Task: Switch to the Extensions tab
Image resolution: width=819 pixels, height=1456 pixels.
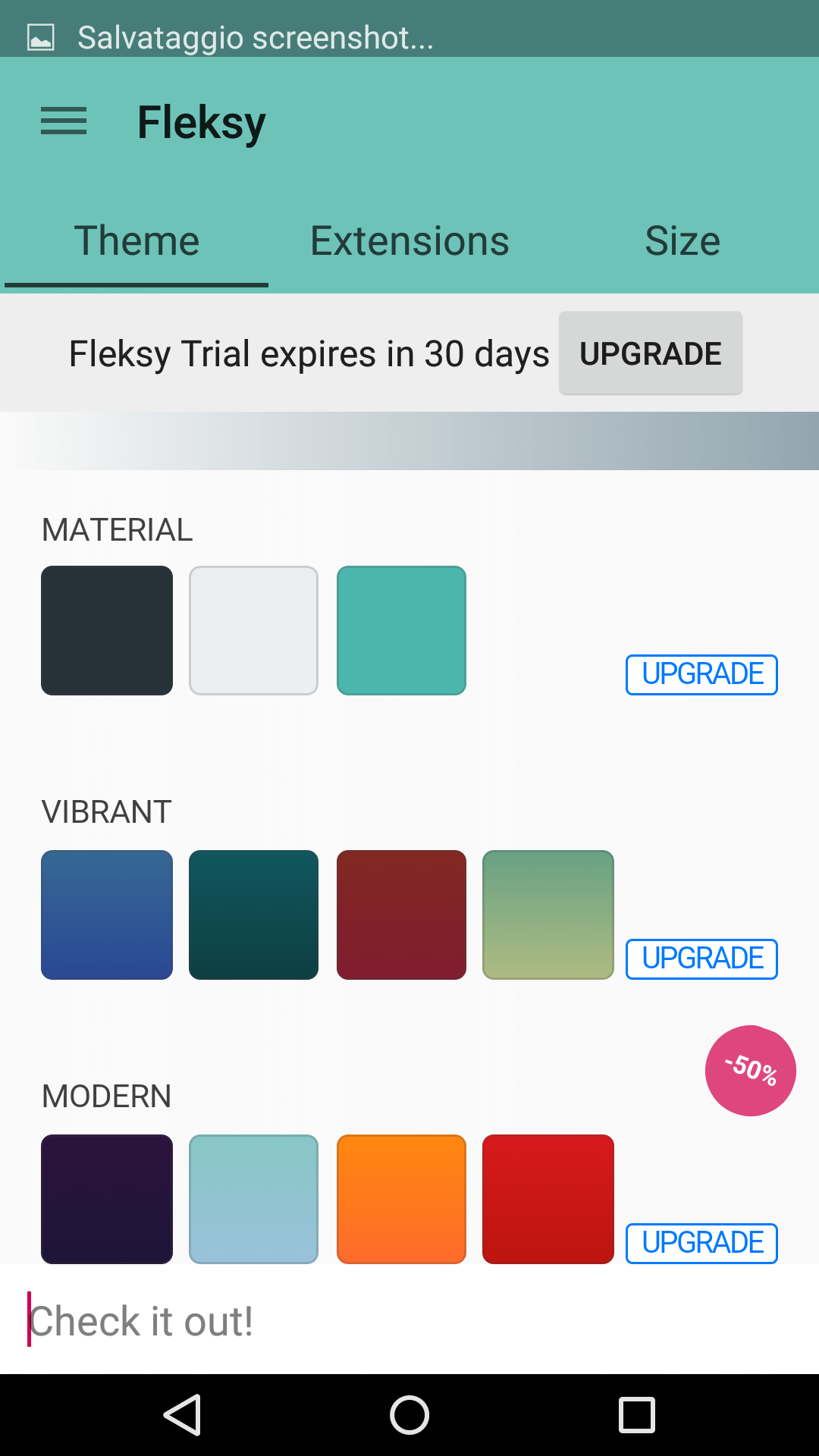Action: [x=409, y=241]
